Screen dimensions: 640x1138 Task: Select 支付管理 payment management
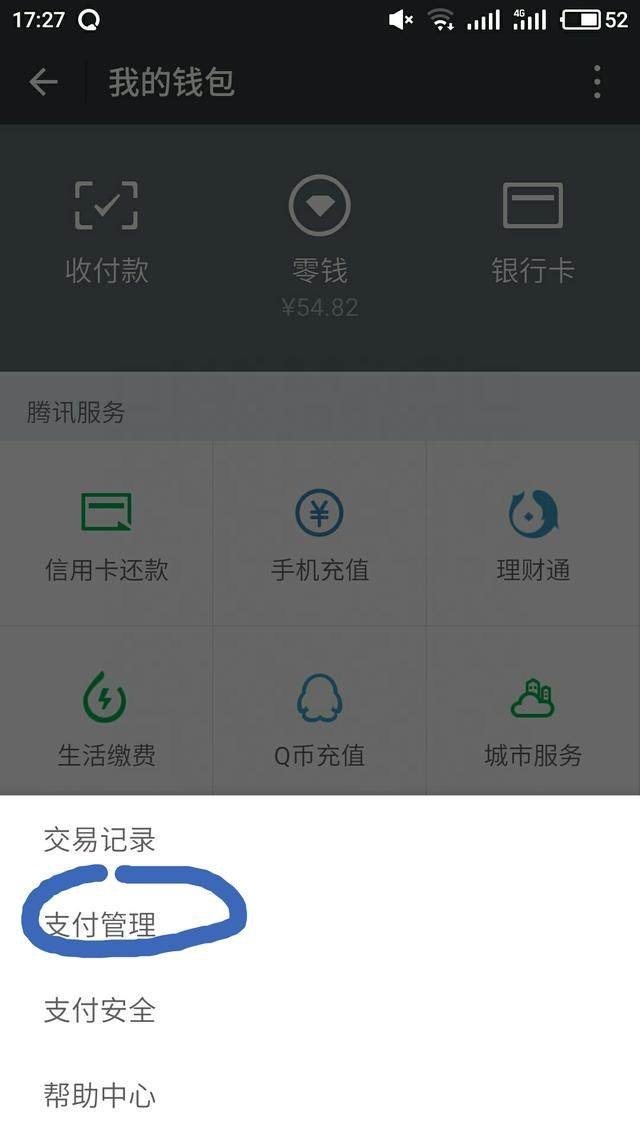click(x=100, y=924)
